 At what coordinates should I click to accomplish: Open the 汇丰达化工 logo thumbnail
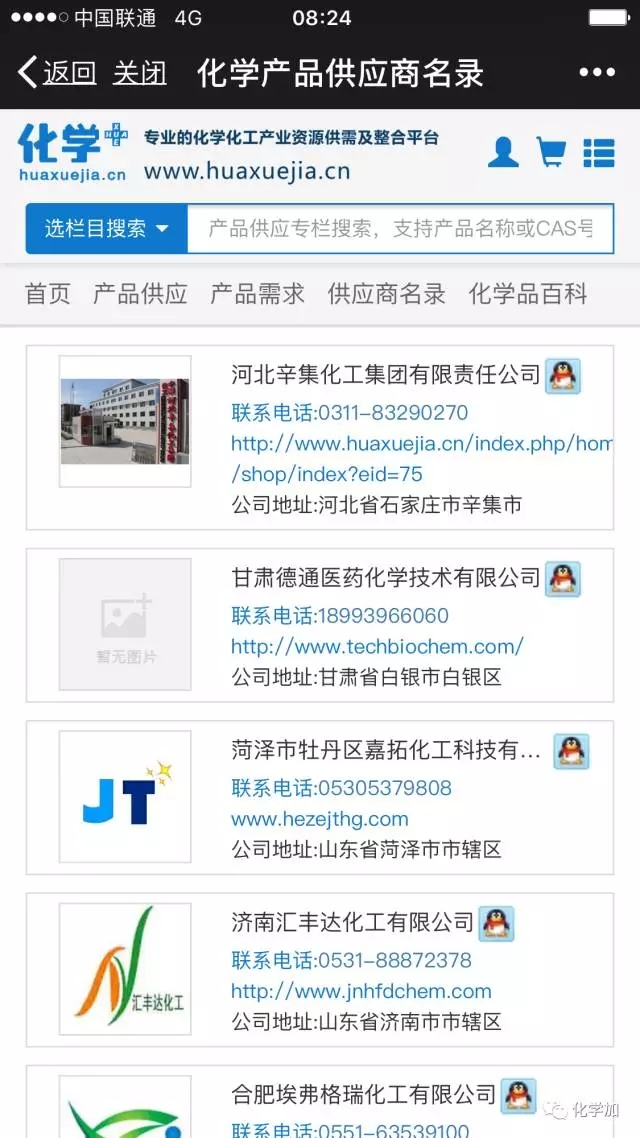[x=125, y=969]
